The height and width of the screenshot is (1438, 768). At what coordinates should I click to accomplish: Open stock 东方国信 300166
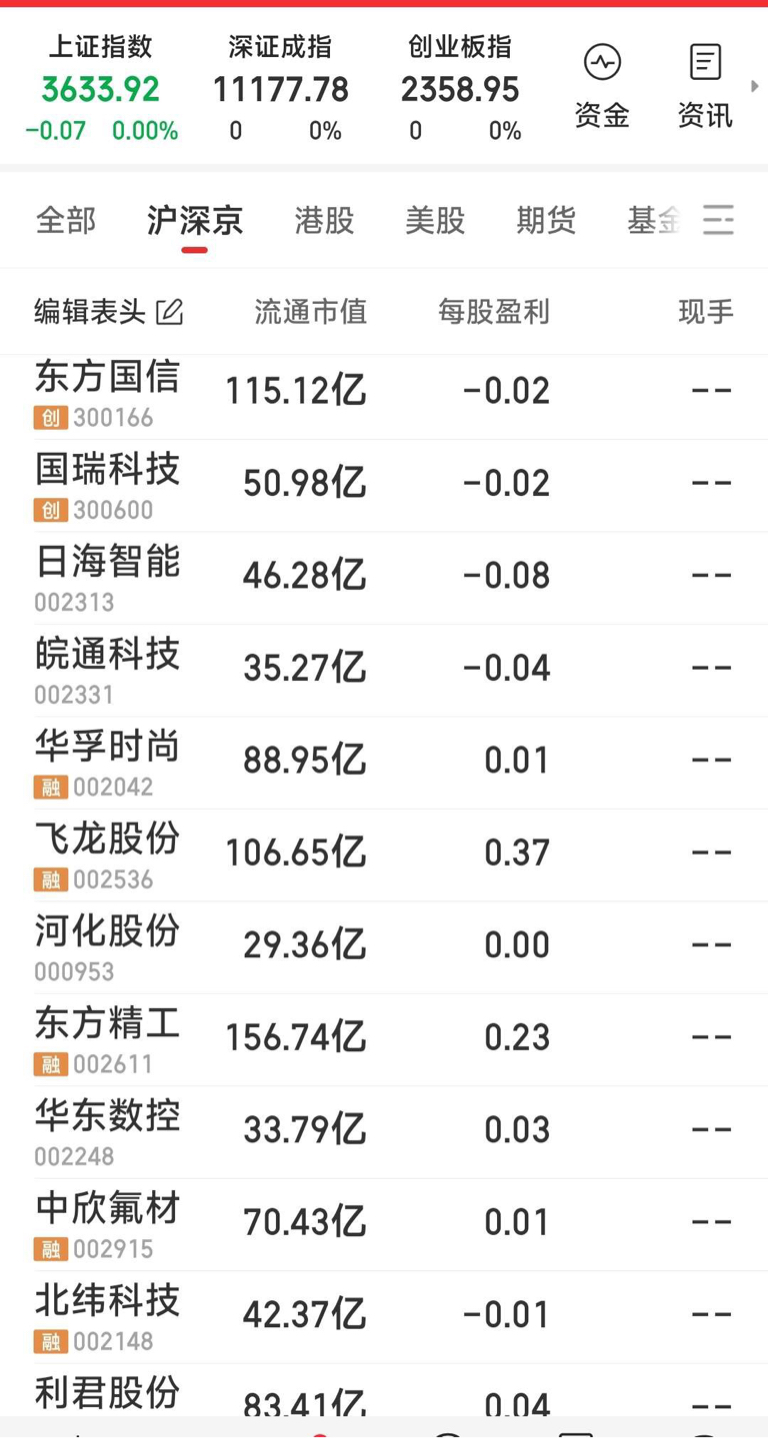pos(384,393)
